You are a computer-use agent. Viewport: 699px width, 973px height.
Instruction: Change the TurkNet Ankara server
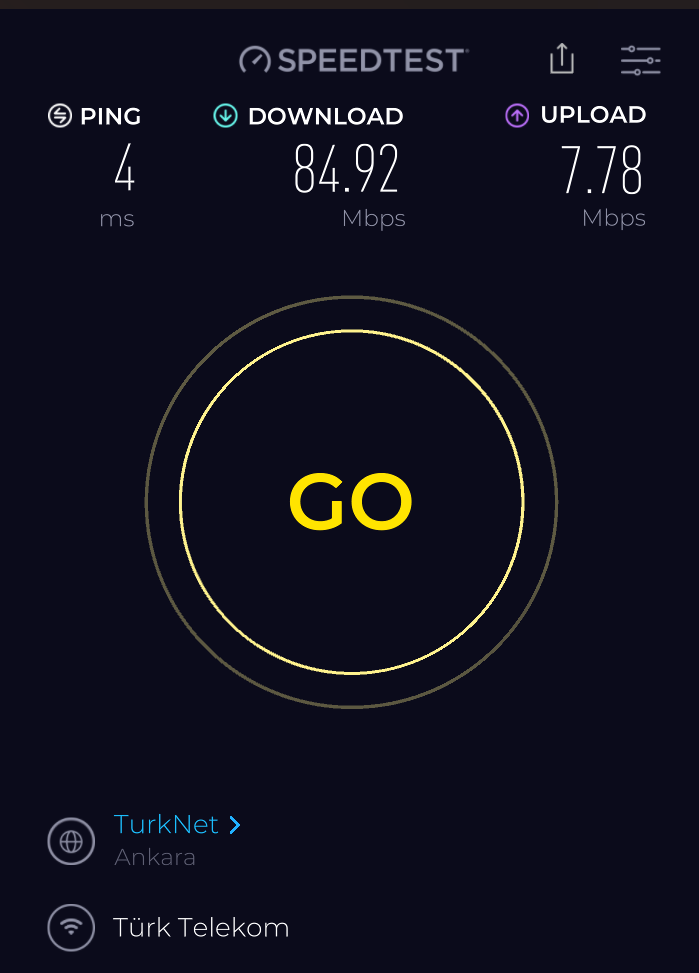177,825
